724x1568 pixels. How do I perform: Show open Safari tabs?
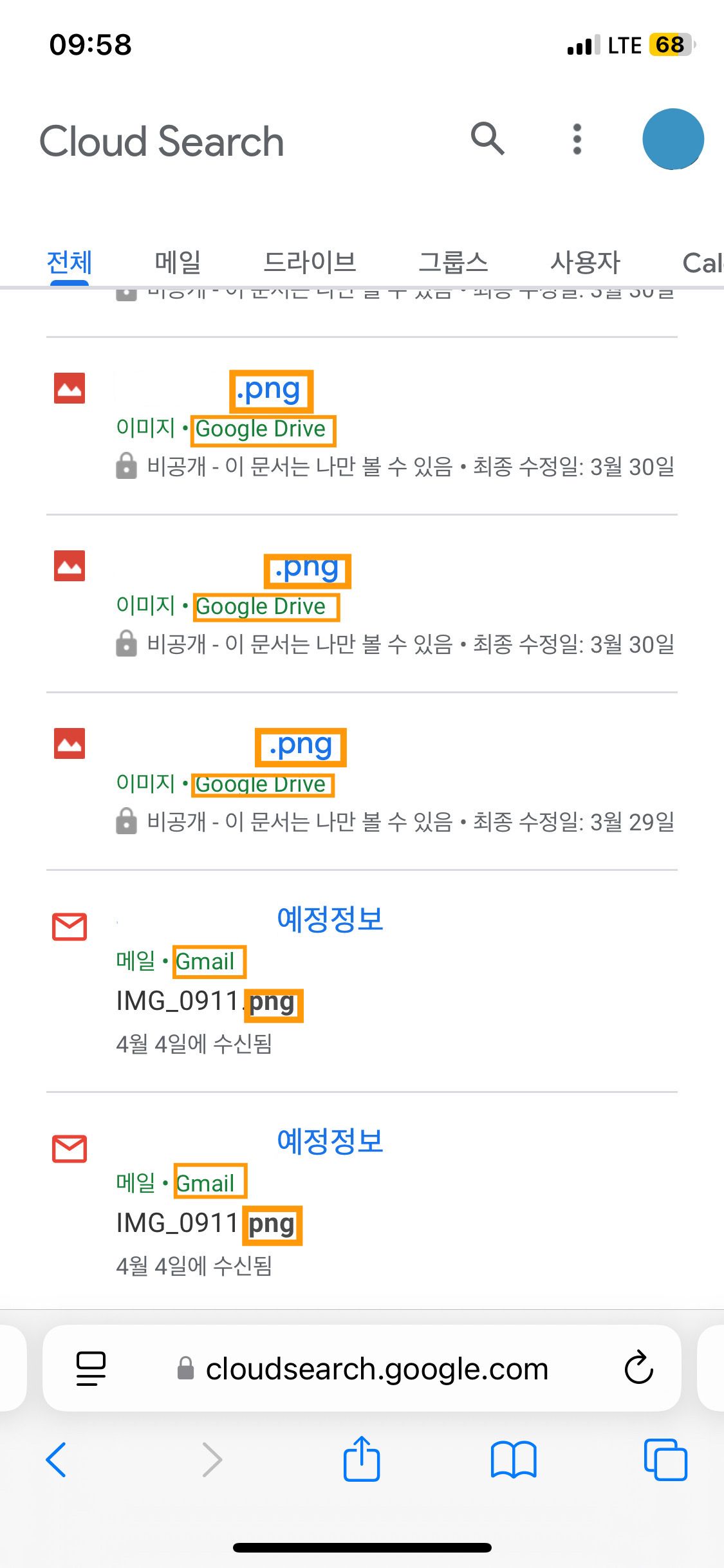click(x=665, y=1460)
